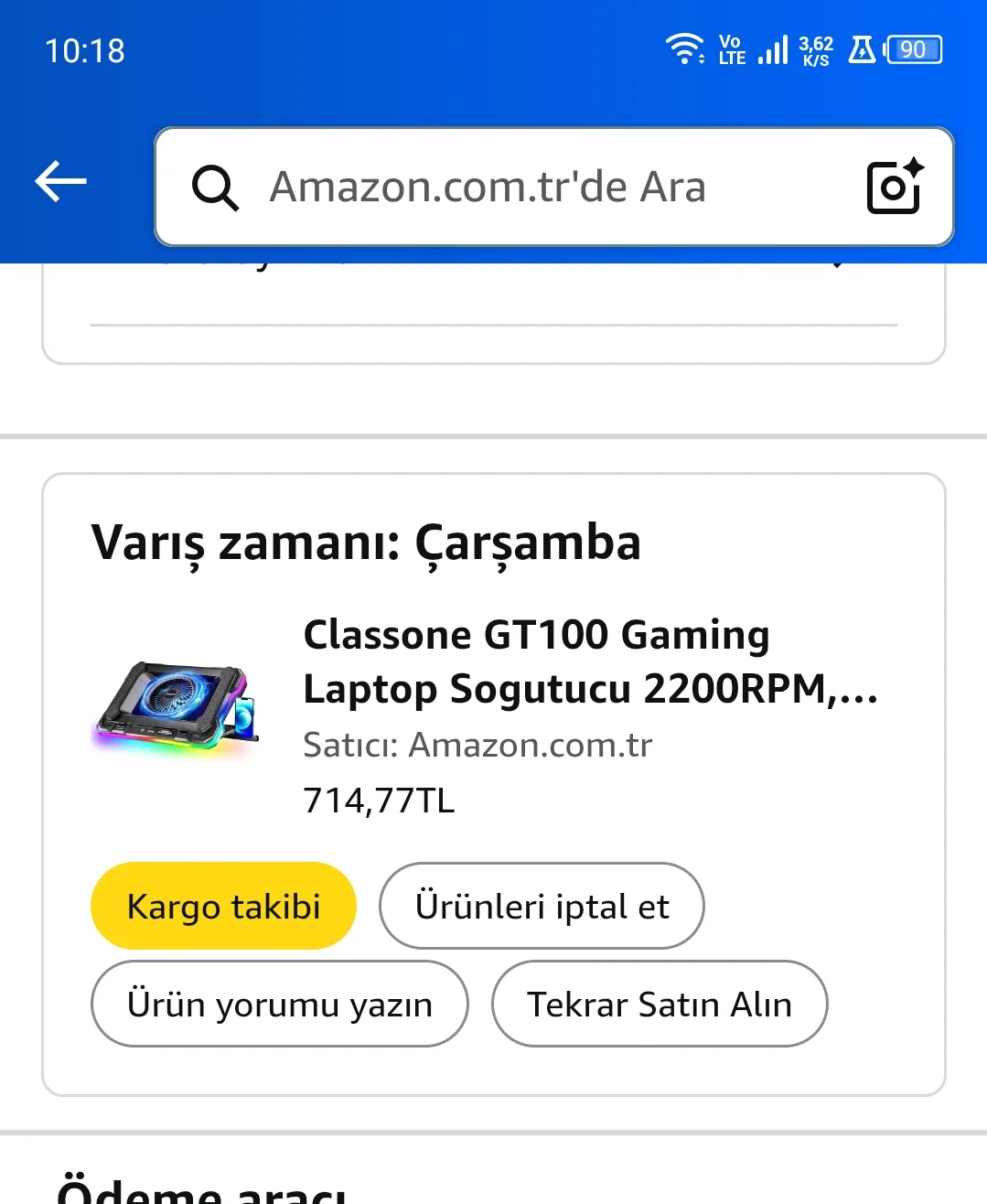This screenshot has height=1204, width=987.
Task: Cancel items via Ürünleri iptal et
Action: (542, 906)
